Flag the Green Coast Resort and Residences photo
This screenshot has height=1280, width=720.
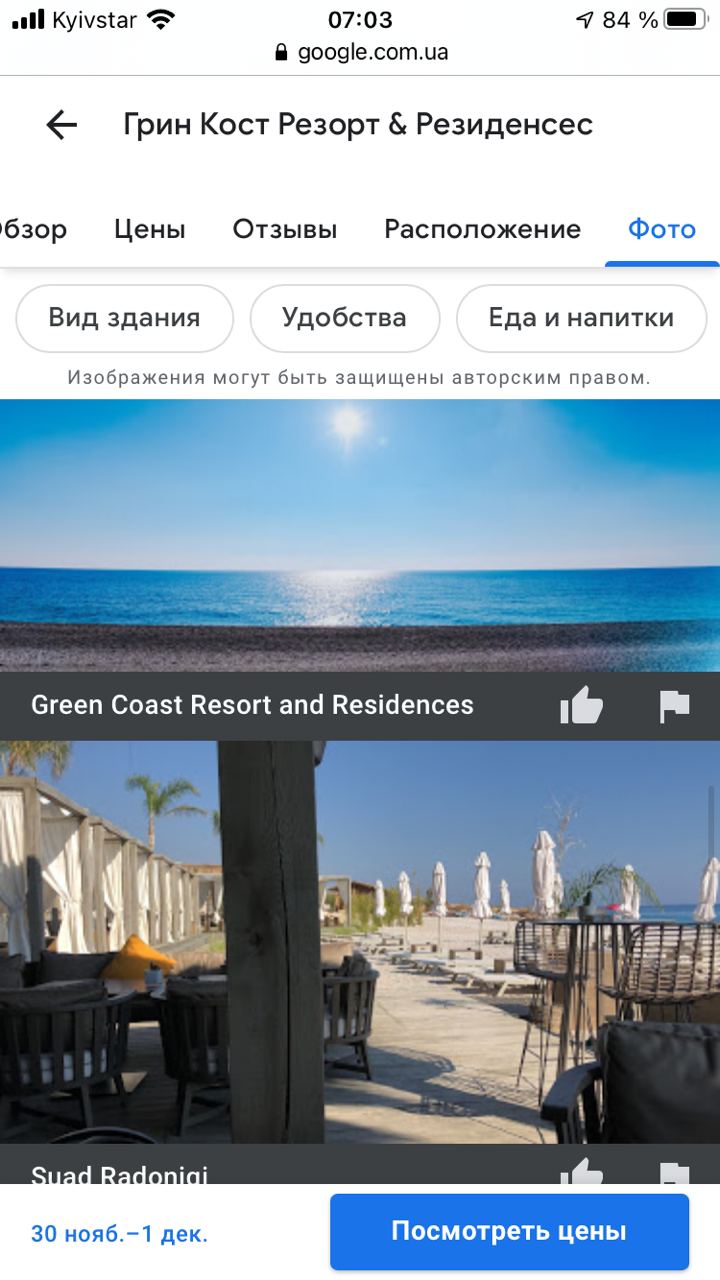pyautogui.click(x=675, y=706)
